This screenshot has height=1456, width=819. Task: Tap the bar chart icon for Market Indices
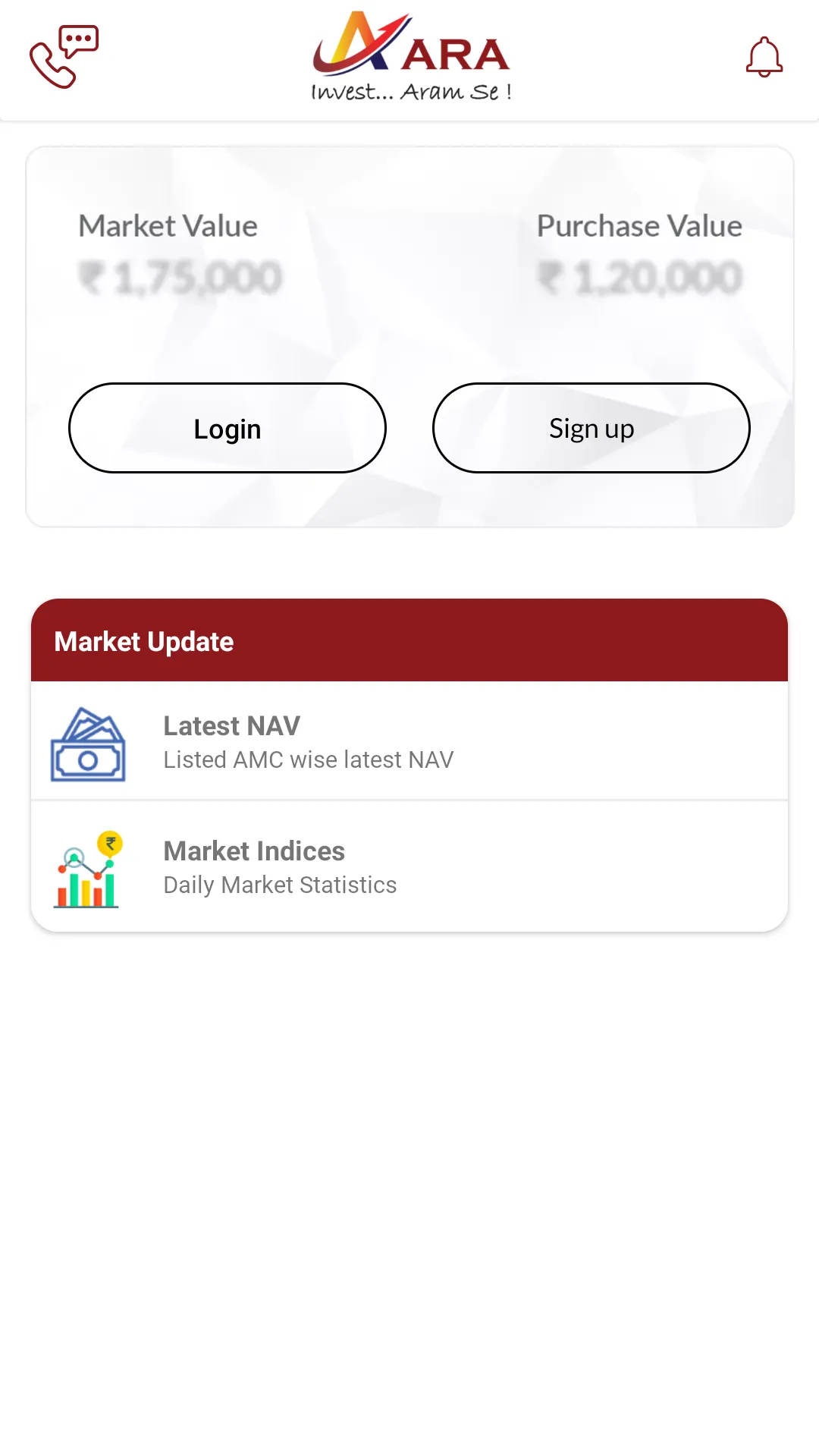click(x=83, y=873)
